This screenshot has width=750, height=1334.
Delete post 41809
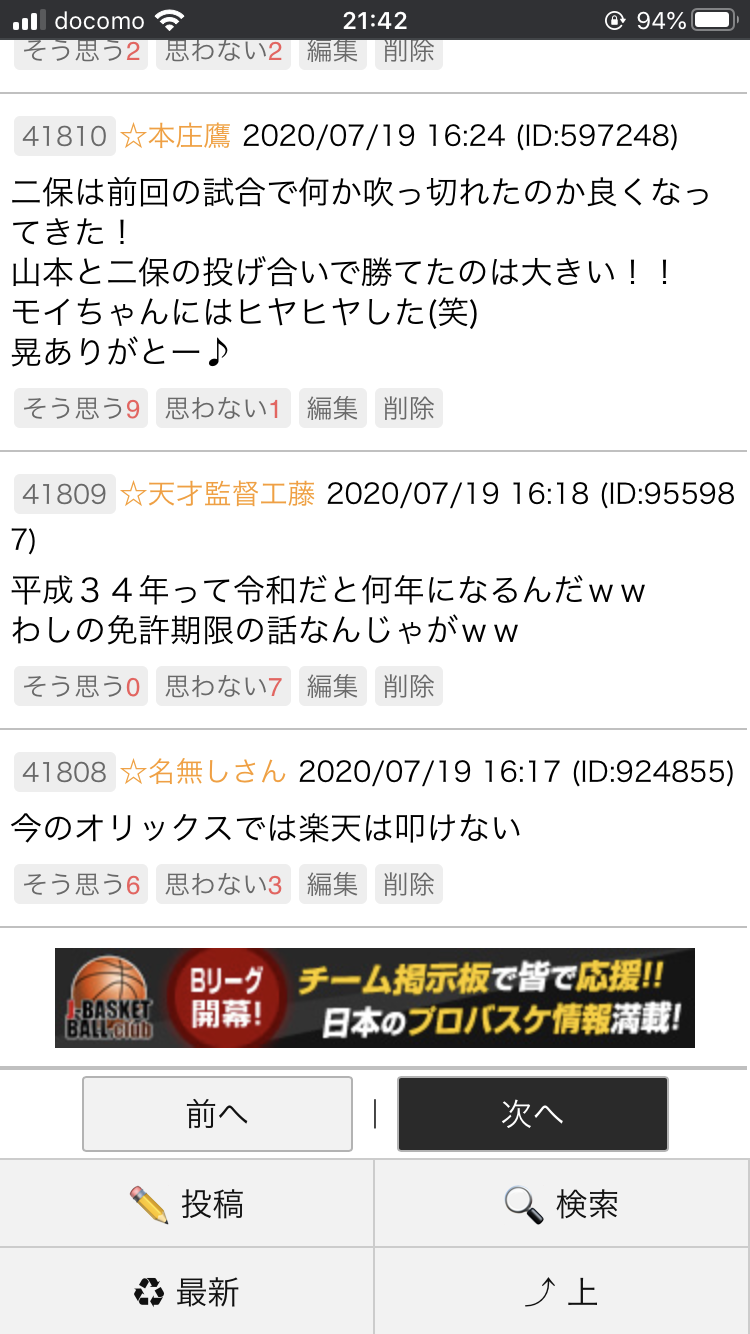(408, 686)
